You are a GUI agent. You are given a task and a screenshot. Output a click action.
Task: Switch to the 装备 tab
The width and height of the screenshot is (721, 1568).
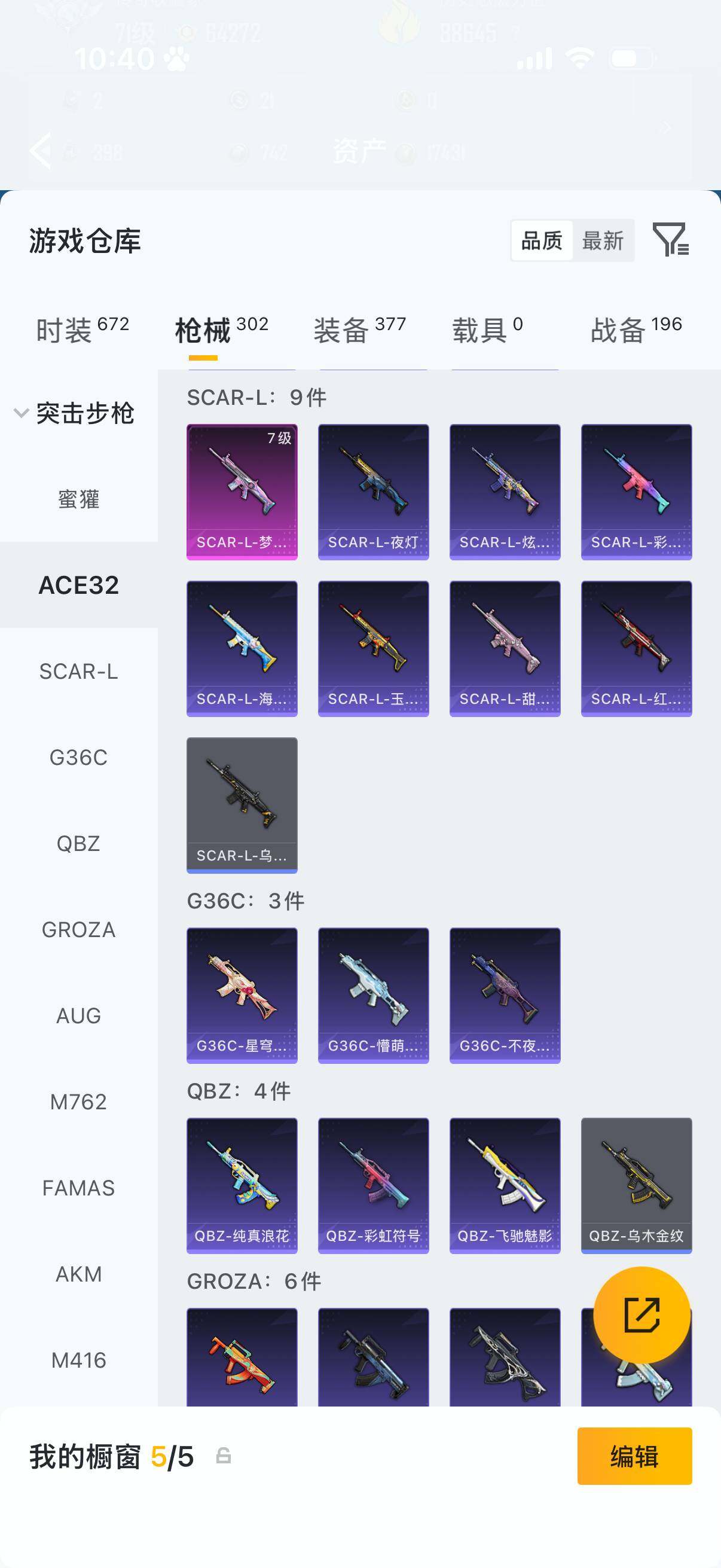tap(360, 330)
